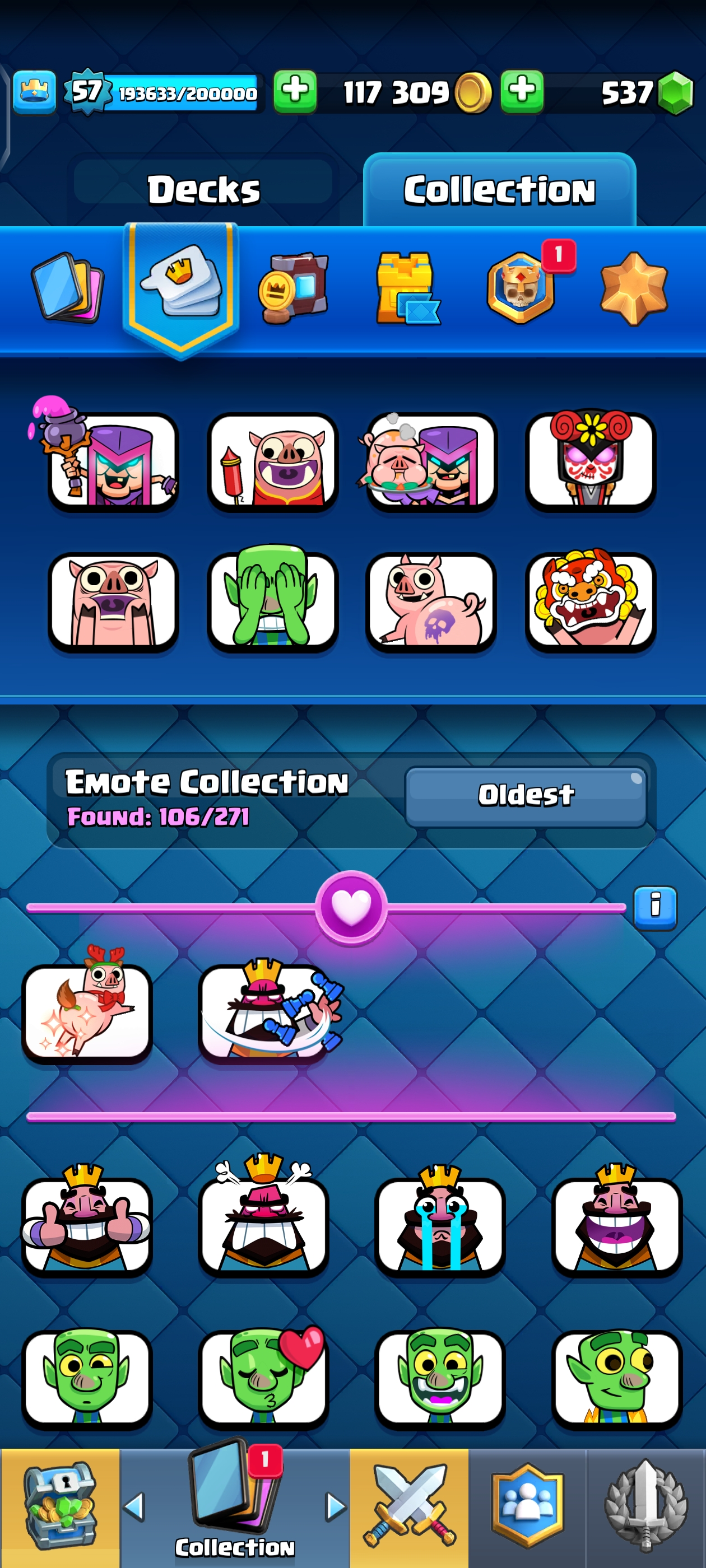
Task: Tap the plus button to add gems
Action: 522,92
